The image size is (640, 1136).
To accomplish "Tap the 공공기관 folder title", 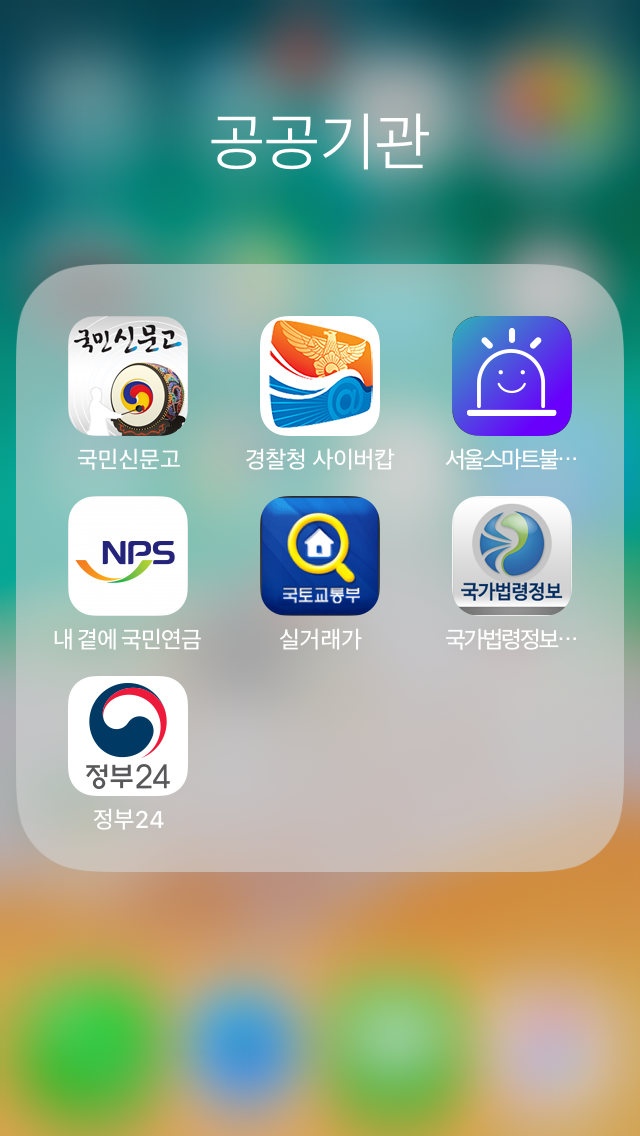I will 320,140.
